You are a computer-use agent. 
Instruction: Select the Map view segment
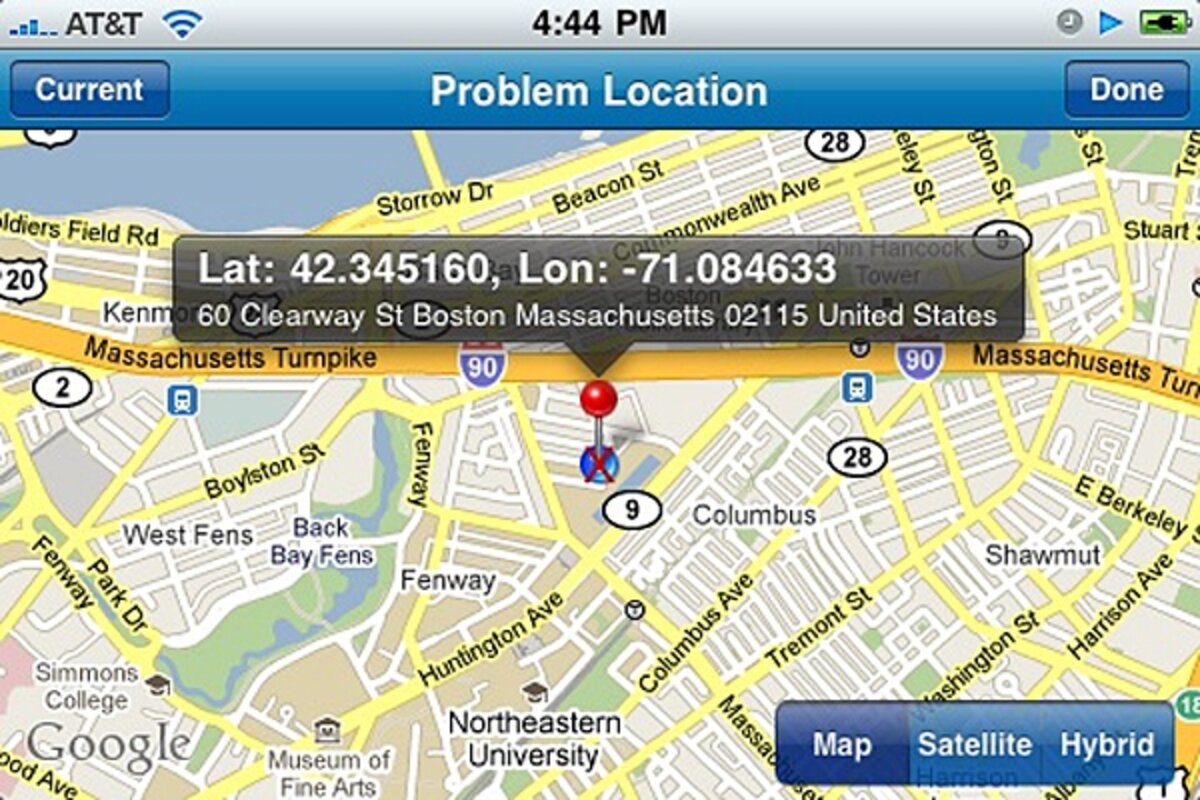[842, 745]
